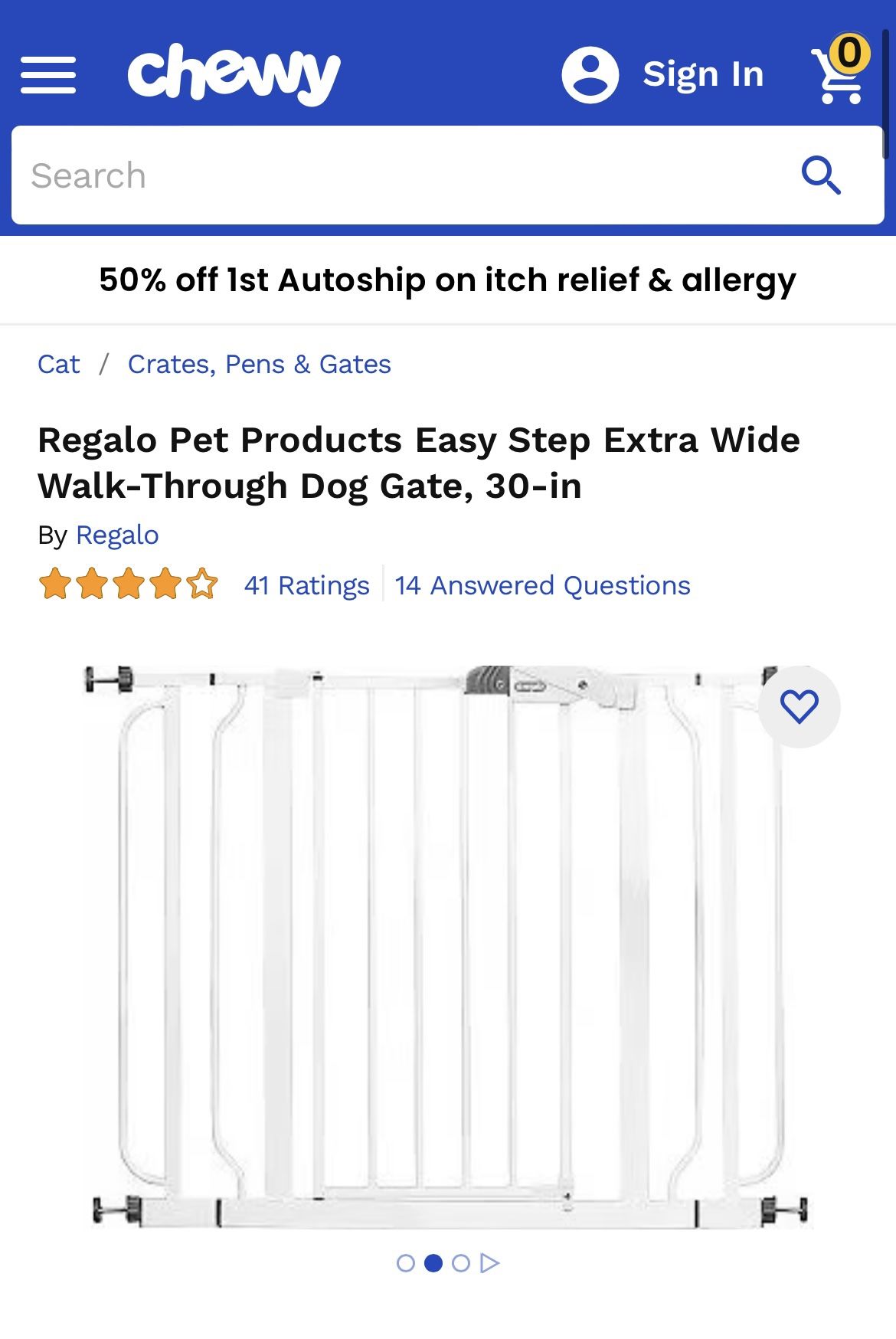896x1339 pixels.
Task: Tap the magnifying glass search icon
Action: coord(822,175)
